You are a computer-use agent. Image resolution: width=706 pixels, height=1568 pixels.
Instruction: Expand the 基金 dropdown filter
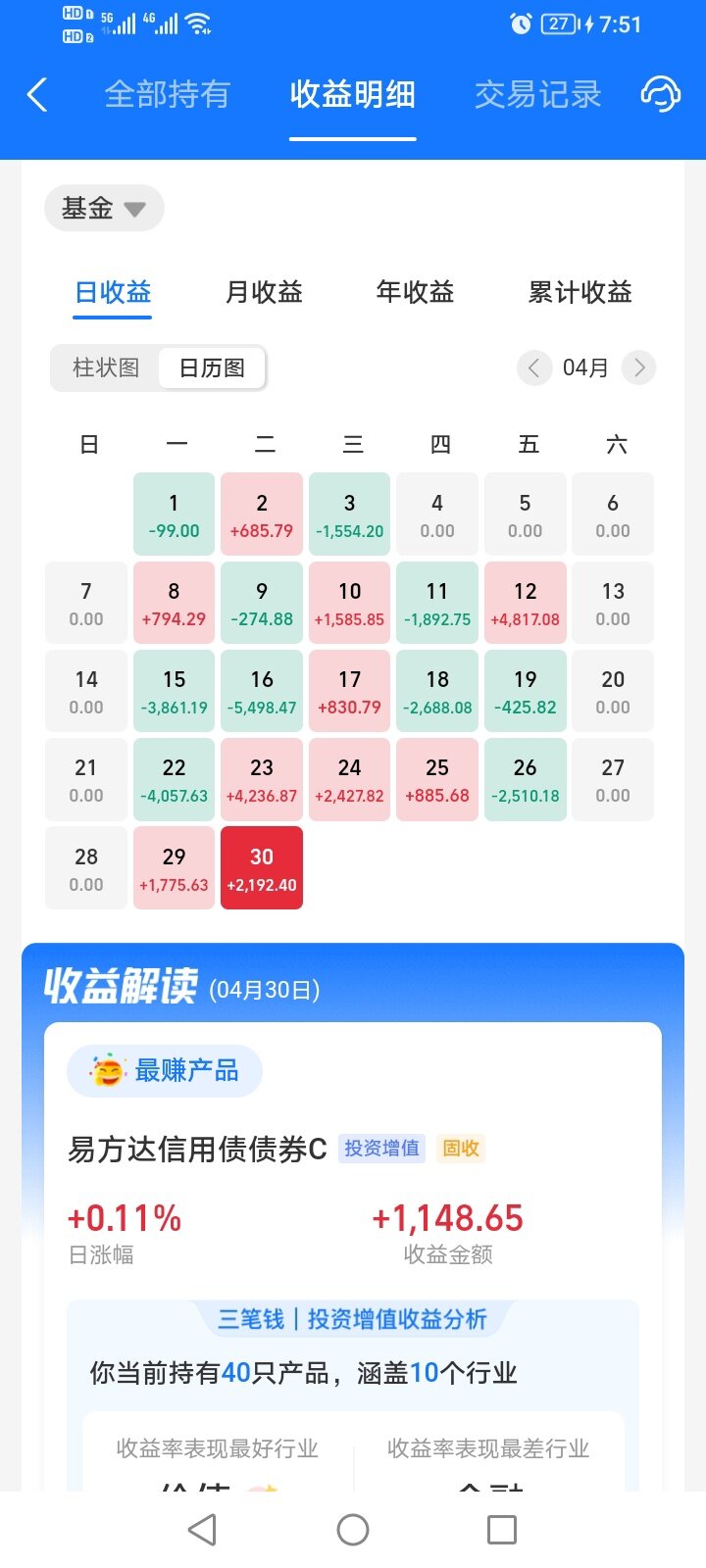pyautogui.click(x=104, y=208)
